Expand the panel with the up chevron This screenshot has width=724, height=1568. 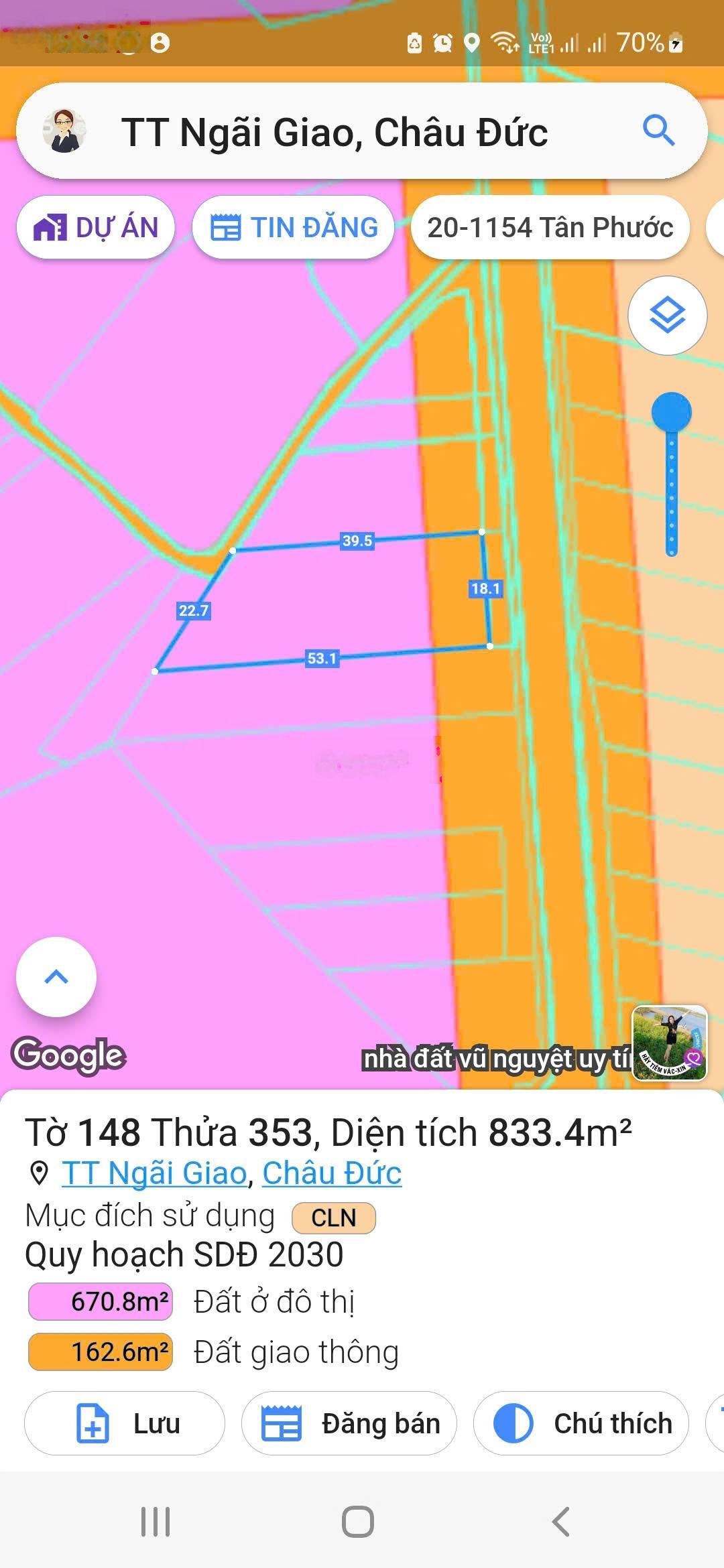click(56, 977)
